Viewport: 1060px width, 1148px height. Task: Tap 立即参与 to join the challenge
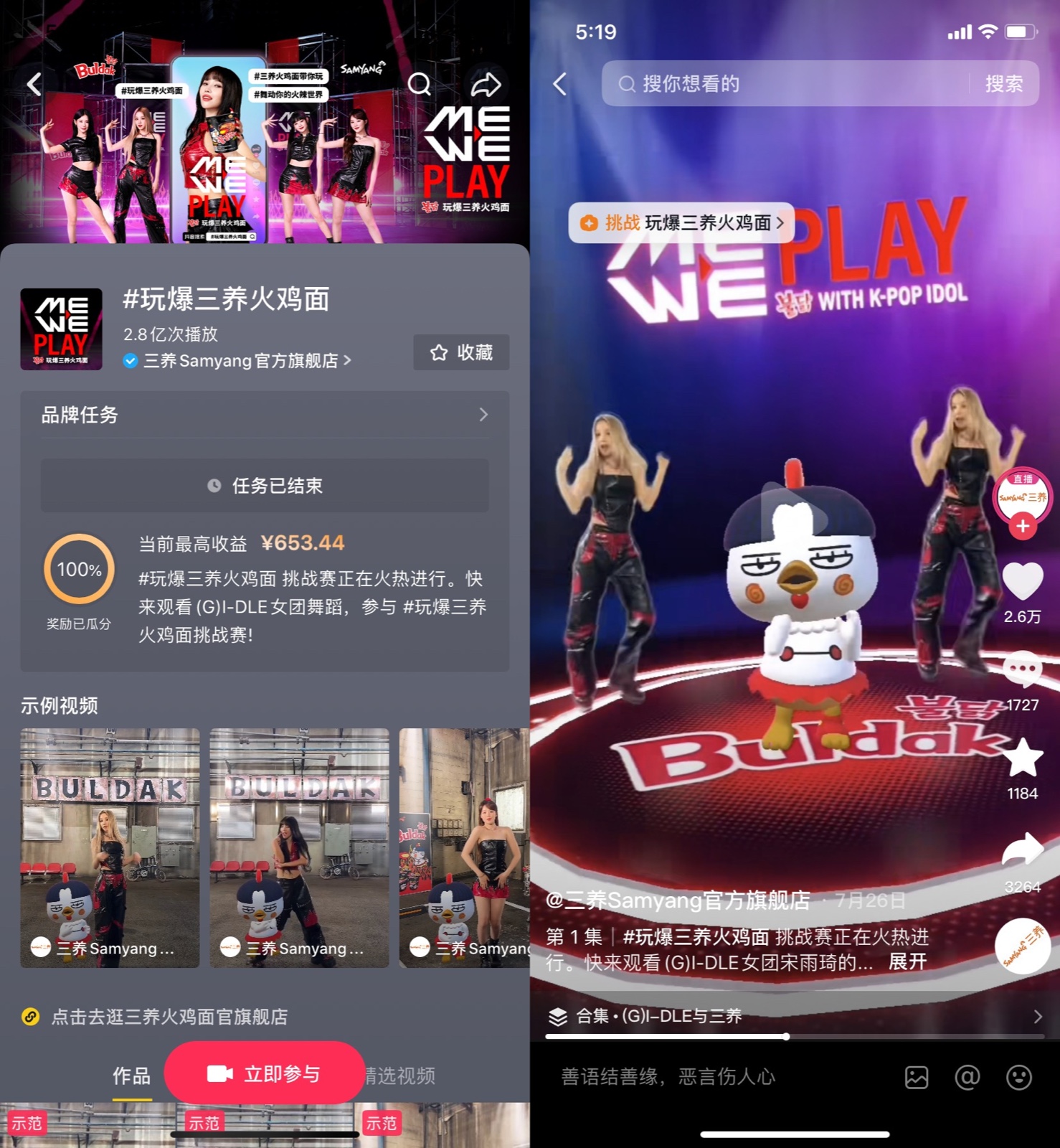pyautogui.click(x=264, y=1073)
